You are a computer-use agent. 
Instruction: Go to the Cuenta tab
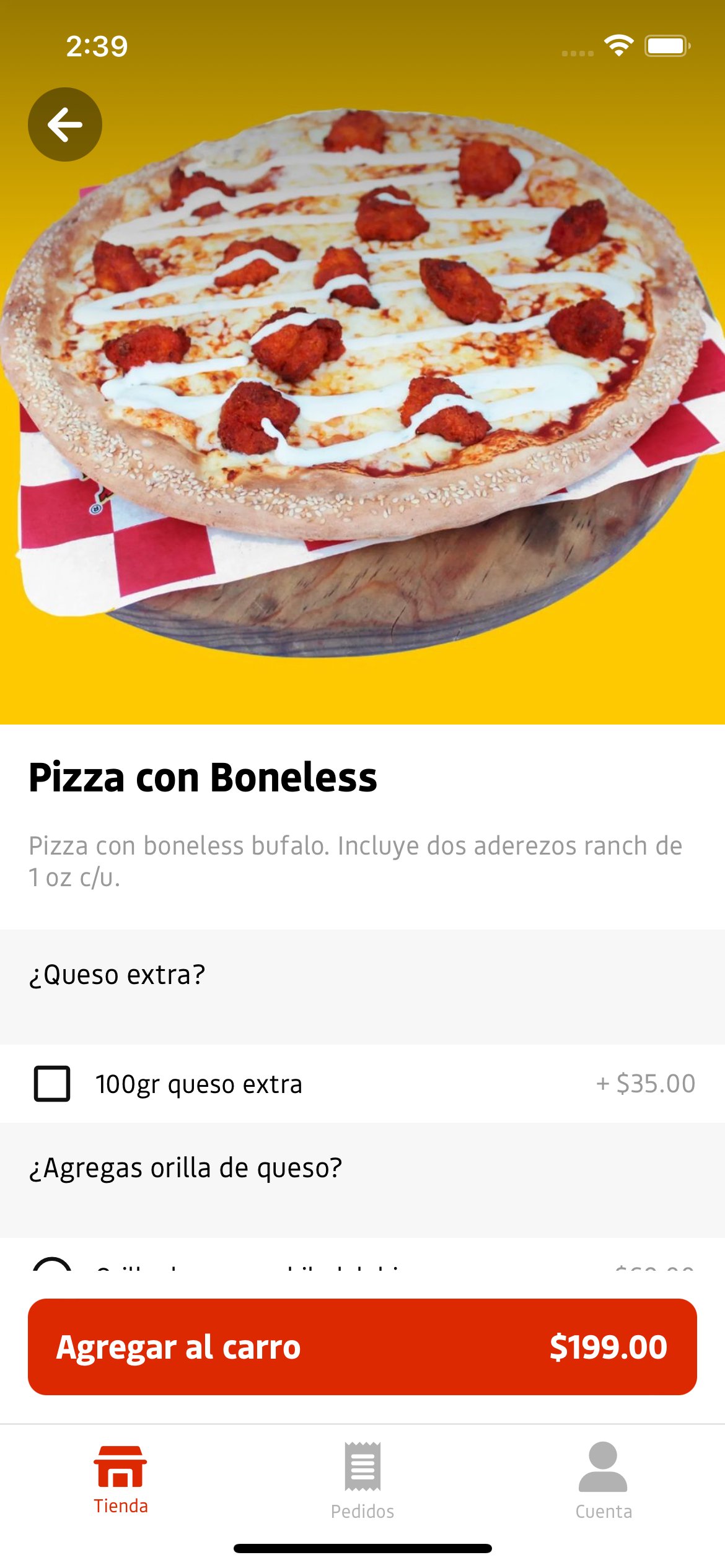pyautogui.click(x=604, y=1481)
